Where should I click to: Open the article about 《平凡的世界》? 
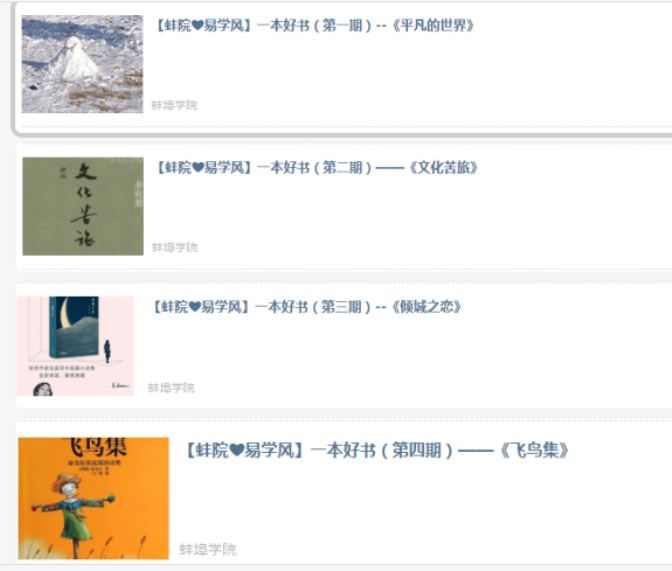point(314,26)
